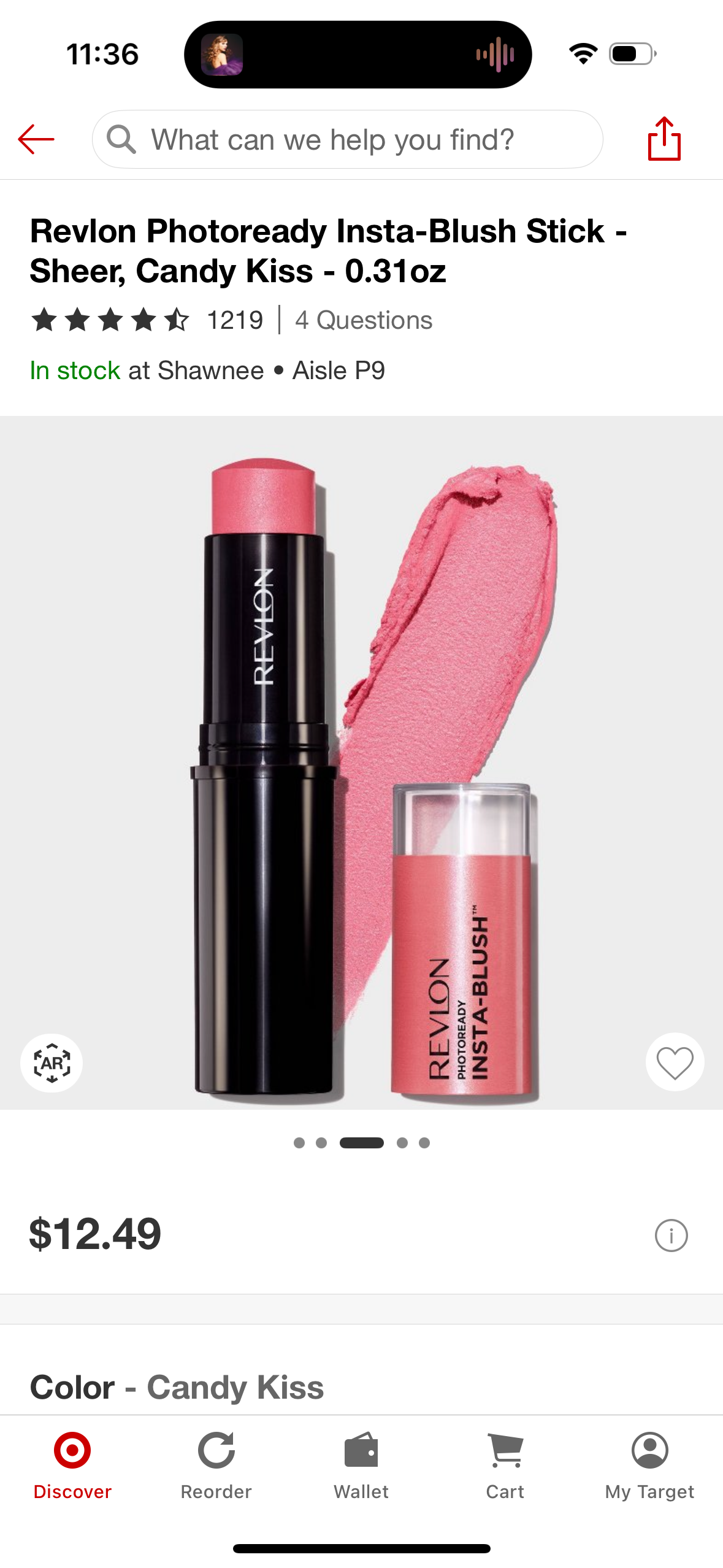View the 4 Questions section
723x1568 pixels.
[x=363, y=320]
